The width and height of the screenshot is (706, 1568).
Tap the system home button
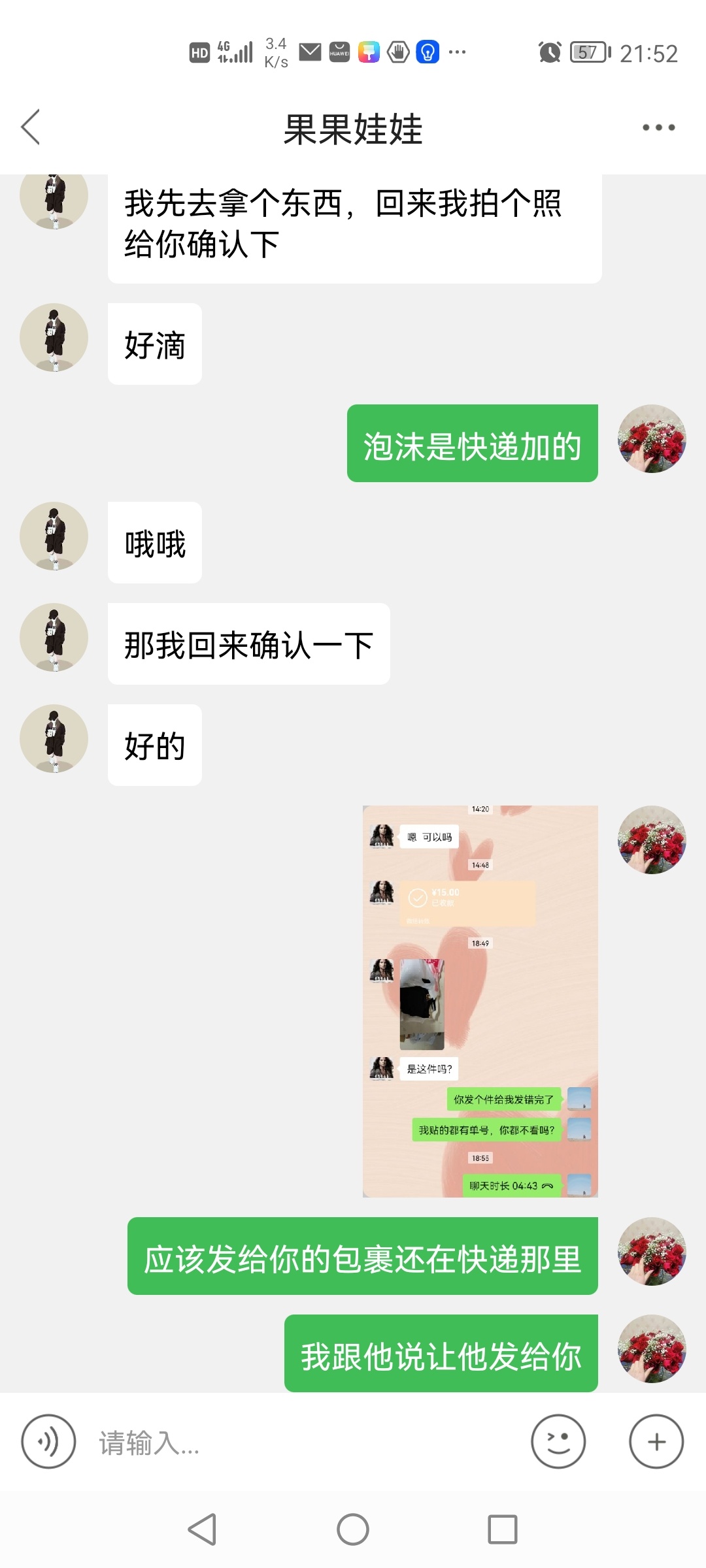click(x=353, y=1529)
